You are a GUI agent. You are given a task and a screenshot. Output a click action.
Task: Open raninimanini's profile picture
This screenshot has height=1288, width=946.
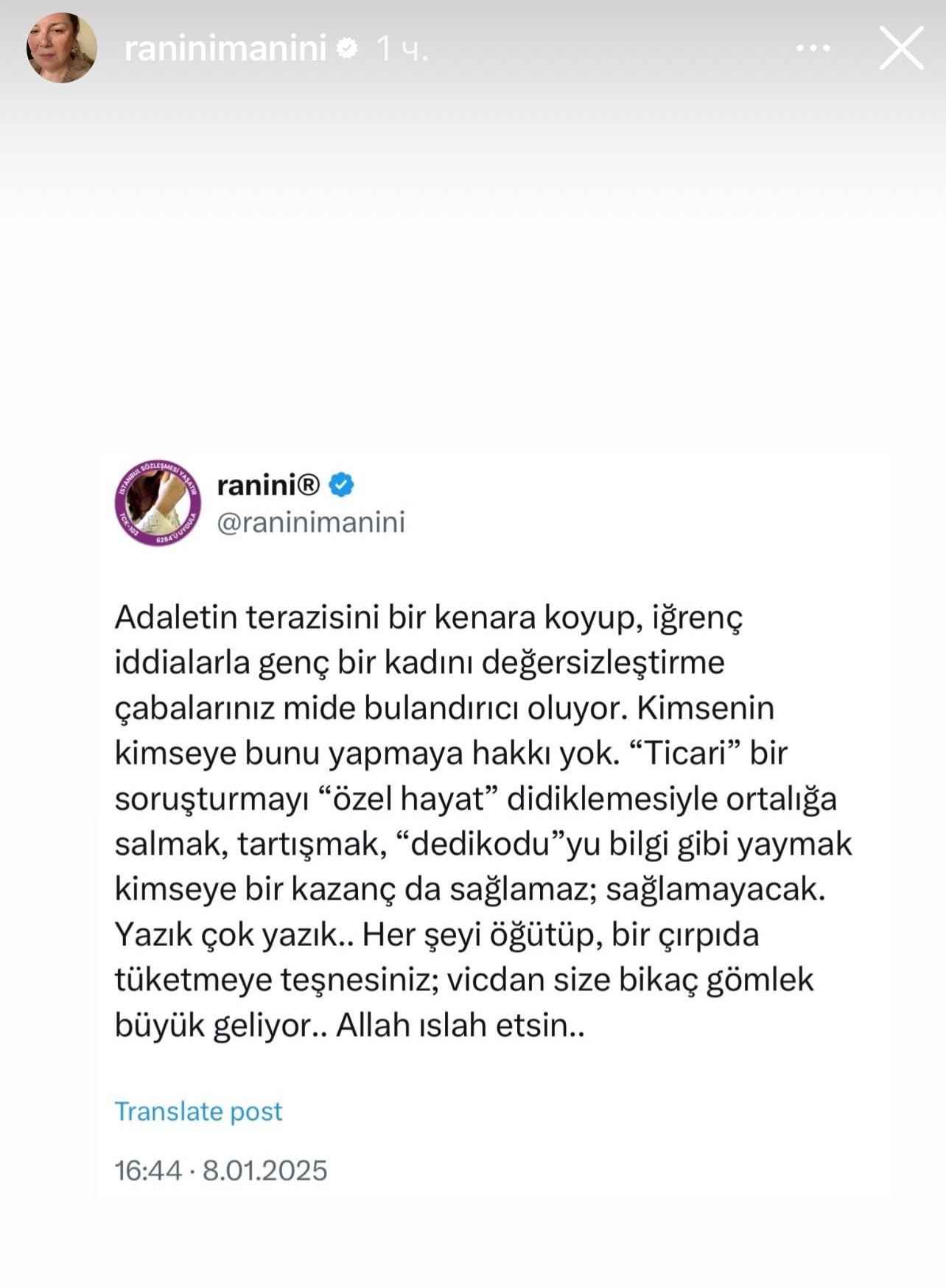point(62,48)
